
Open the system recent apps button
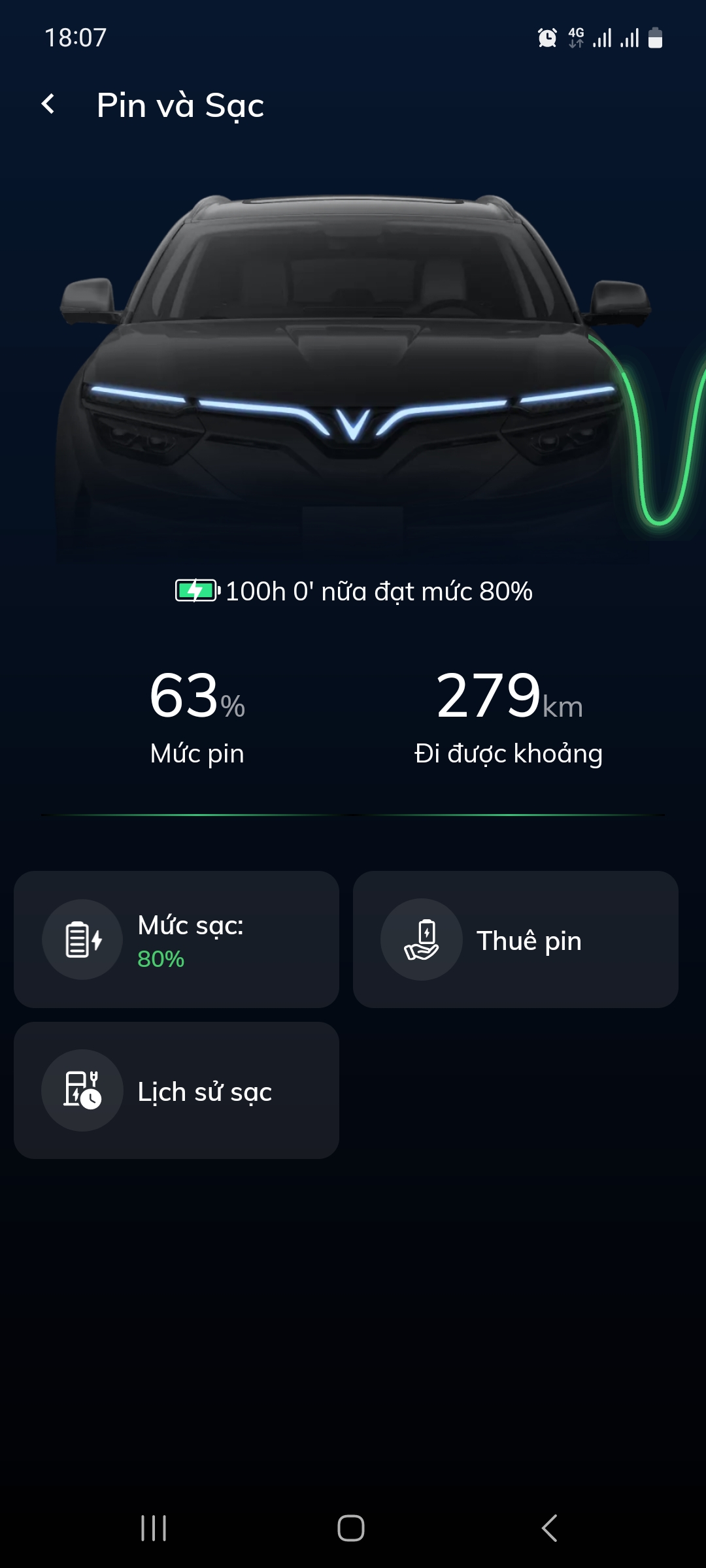(x=154, y=1528)
